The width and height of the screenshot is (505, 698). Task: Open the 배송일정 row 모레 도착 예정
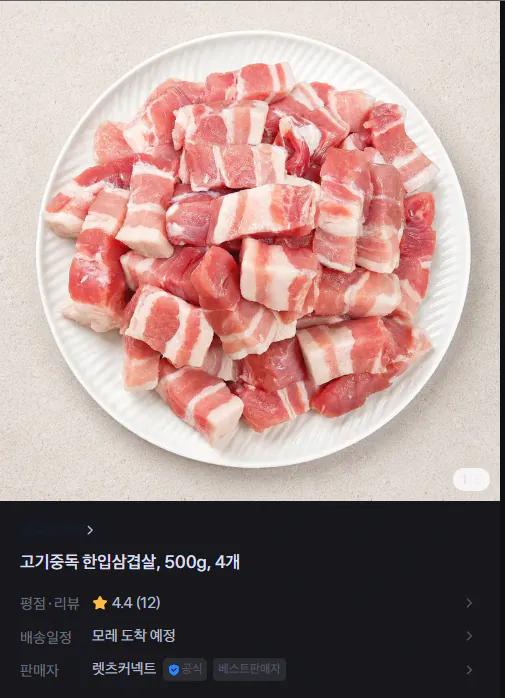click(x=246, y=636)
